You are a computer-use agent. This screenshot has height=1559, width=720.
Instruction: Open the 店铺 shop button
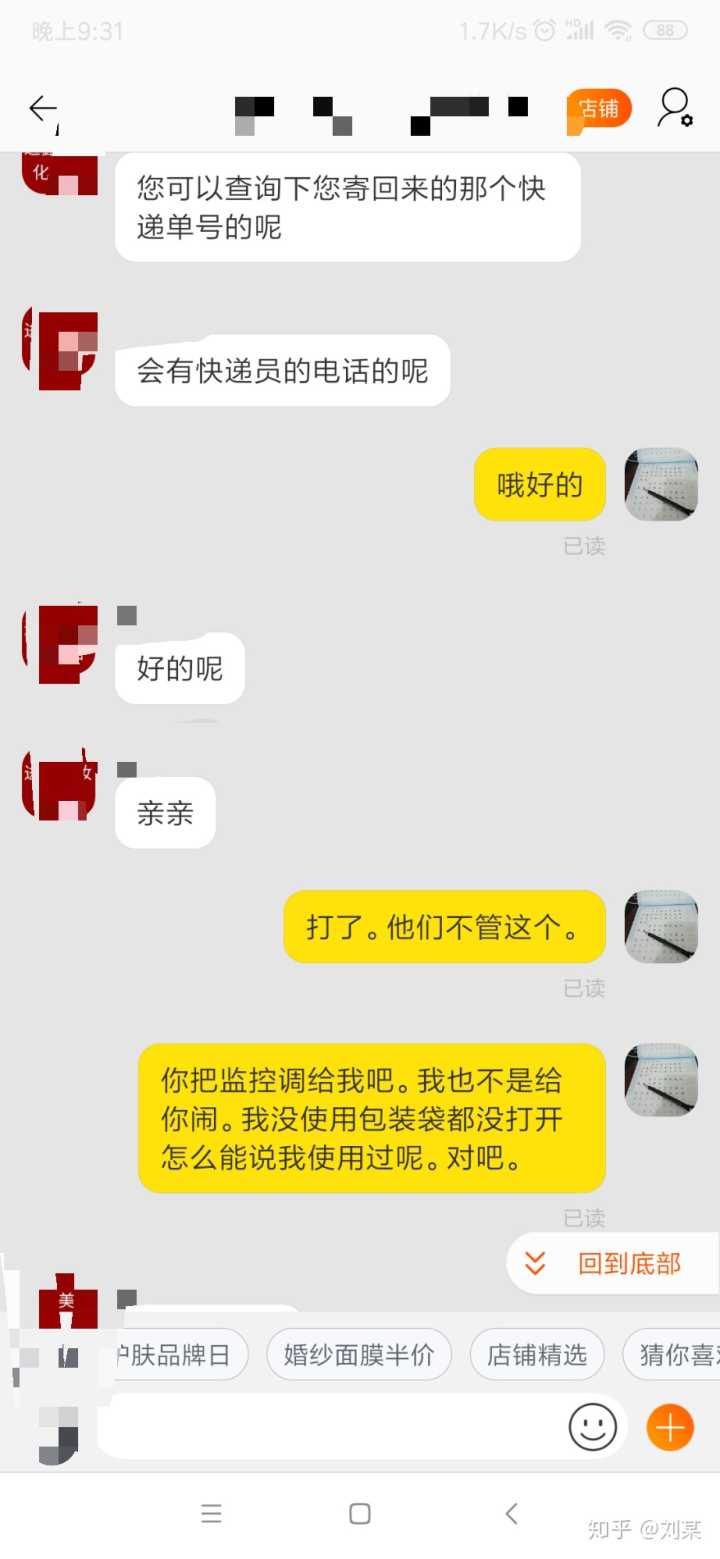pyautogui.click(x=599, y=108)
